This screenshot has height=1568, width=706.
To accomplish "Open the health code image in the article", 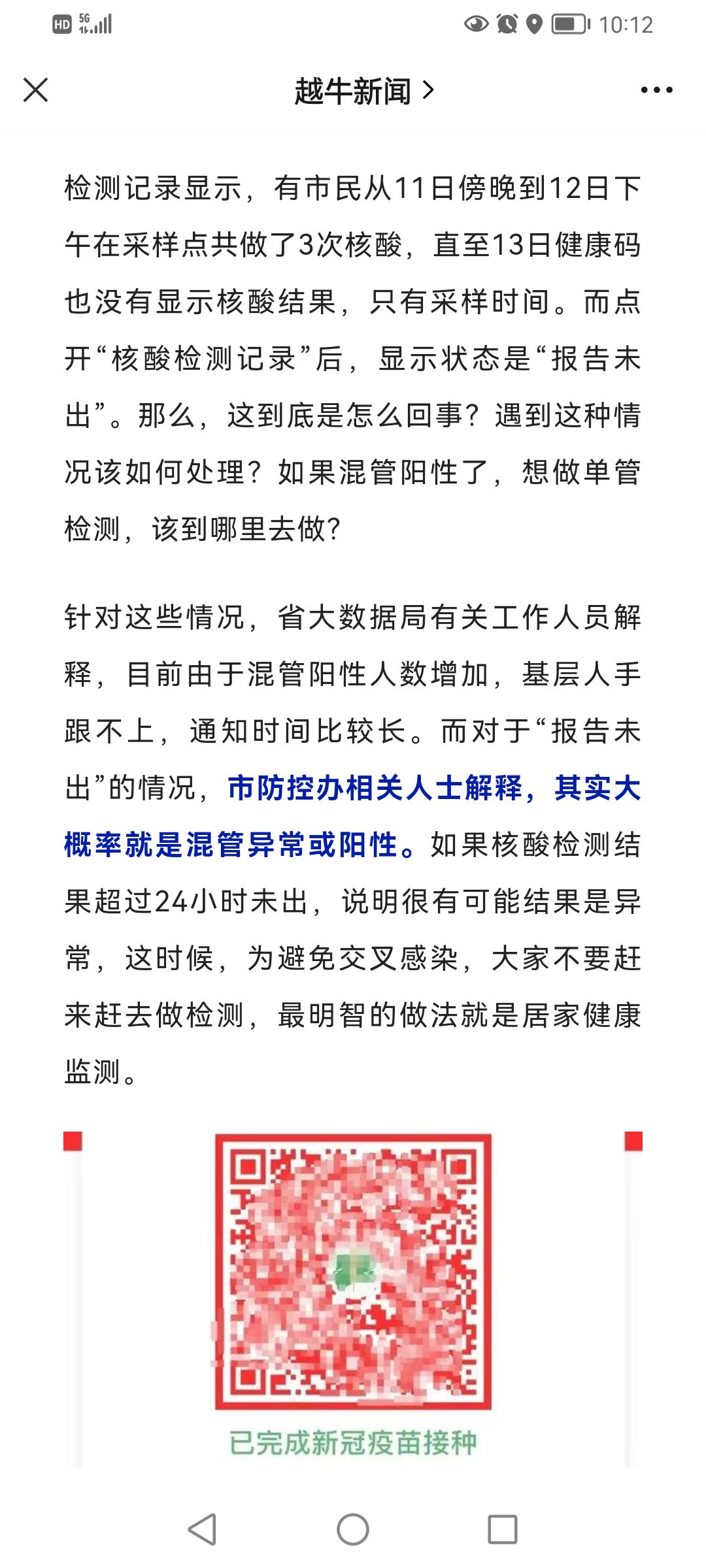I will click(353, 1299).
